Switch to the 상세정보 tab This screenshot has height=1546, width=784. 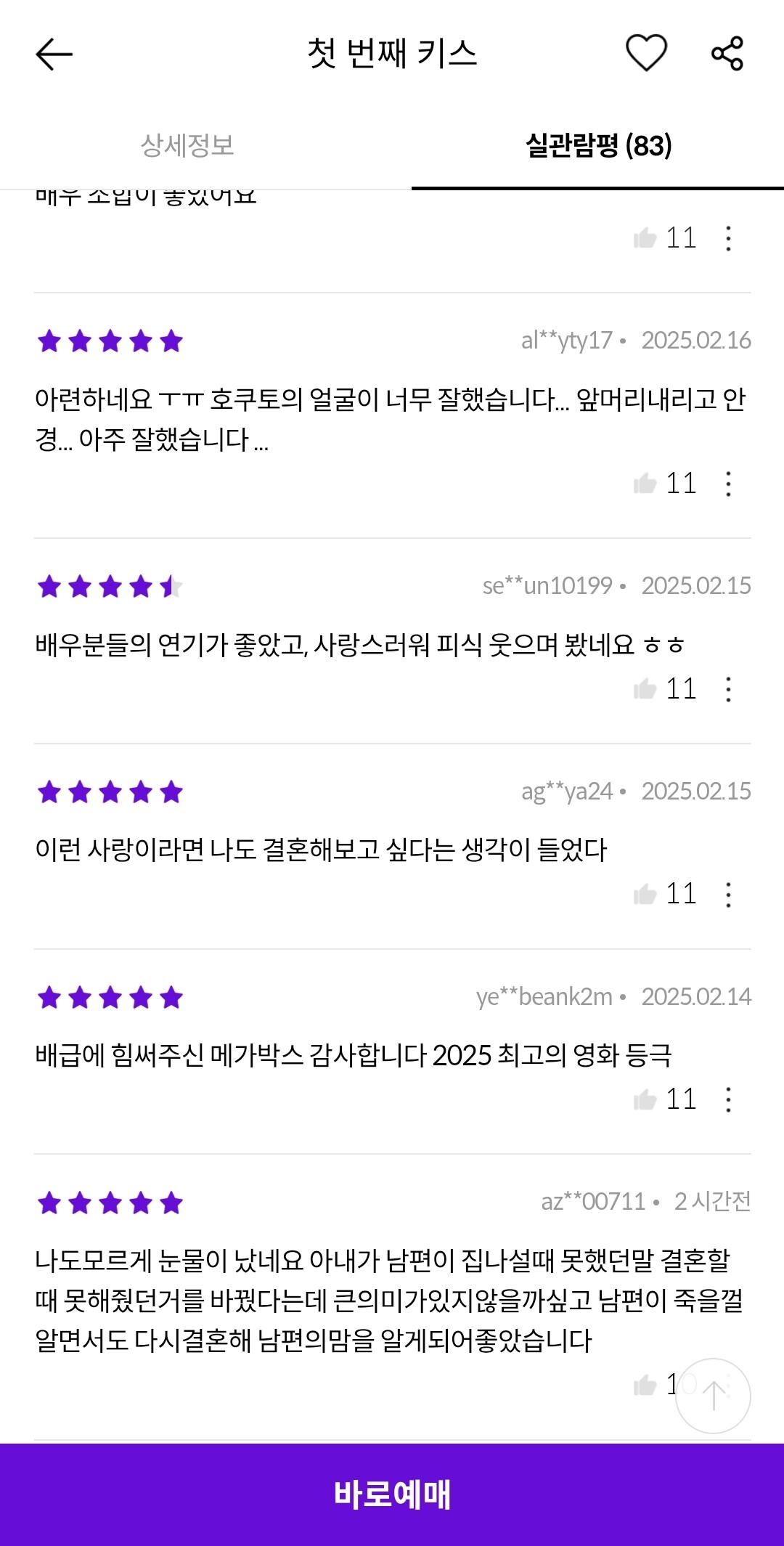187,145
